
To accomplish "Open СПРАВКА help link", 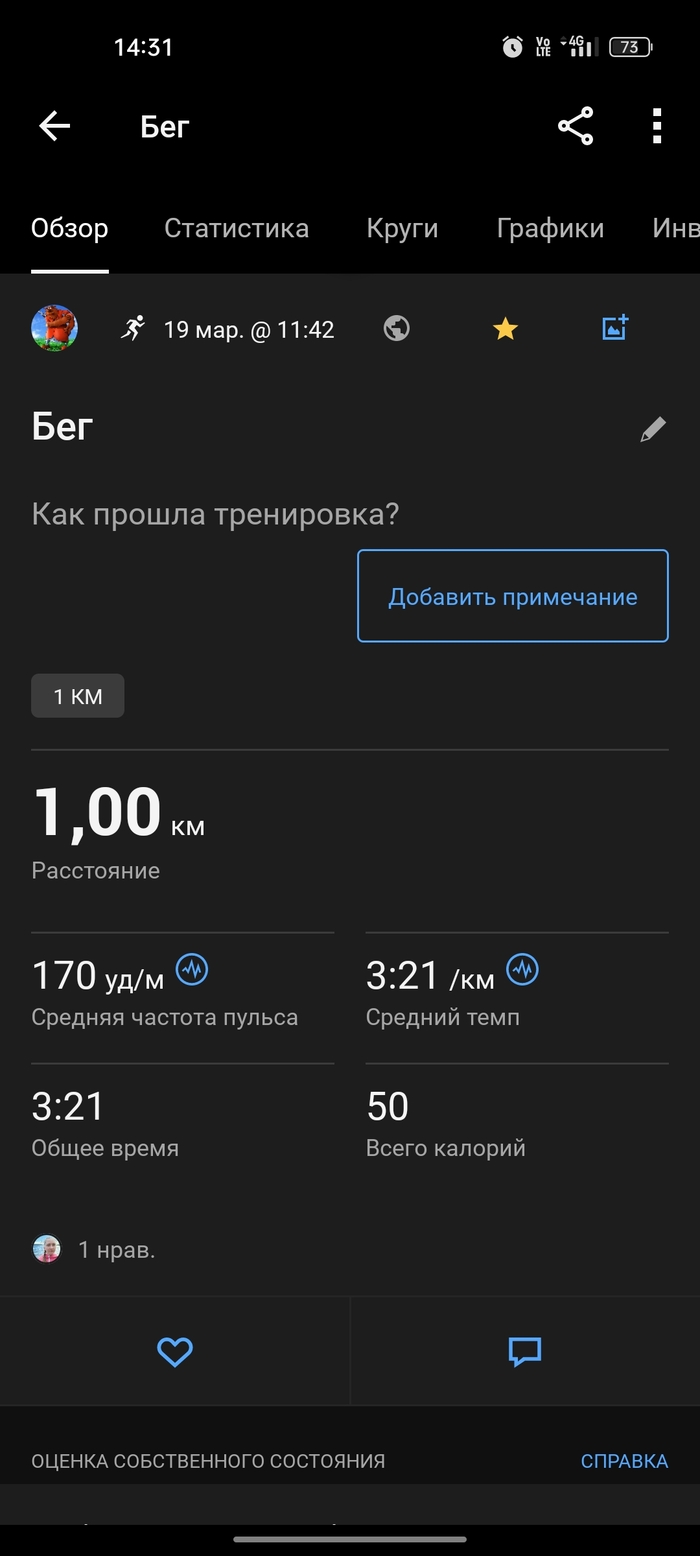I will (624, 1461).
